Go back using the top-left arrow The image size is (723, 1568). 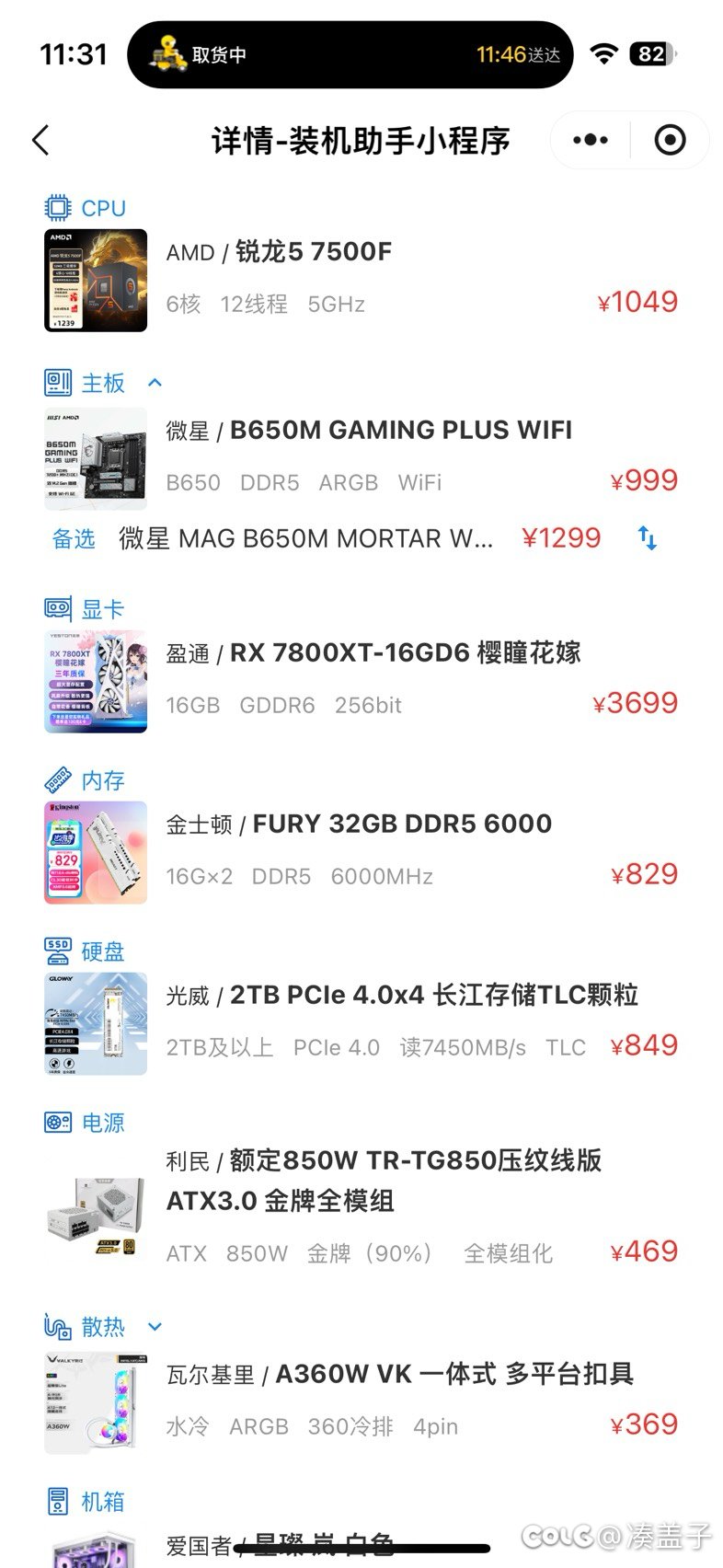[40, 141]
